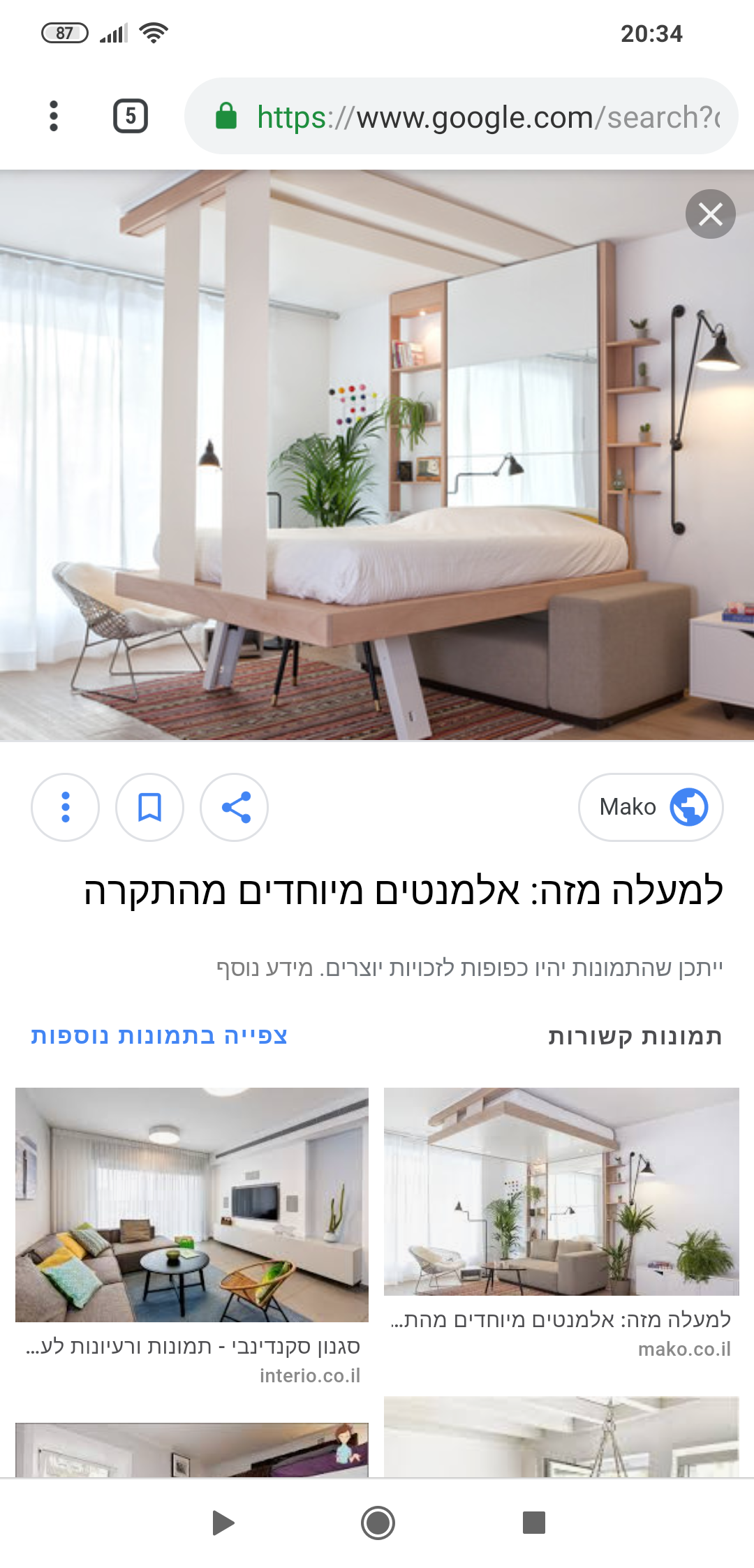Share this image

coord(235,807)
